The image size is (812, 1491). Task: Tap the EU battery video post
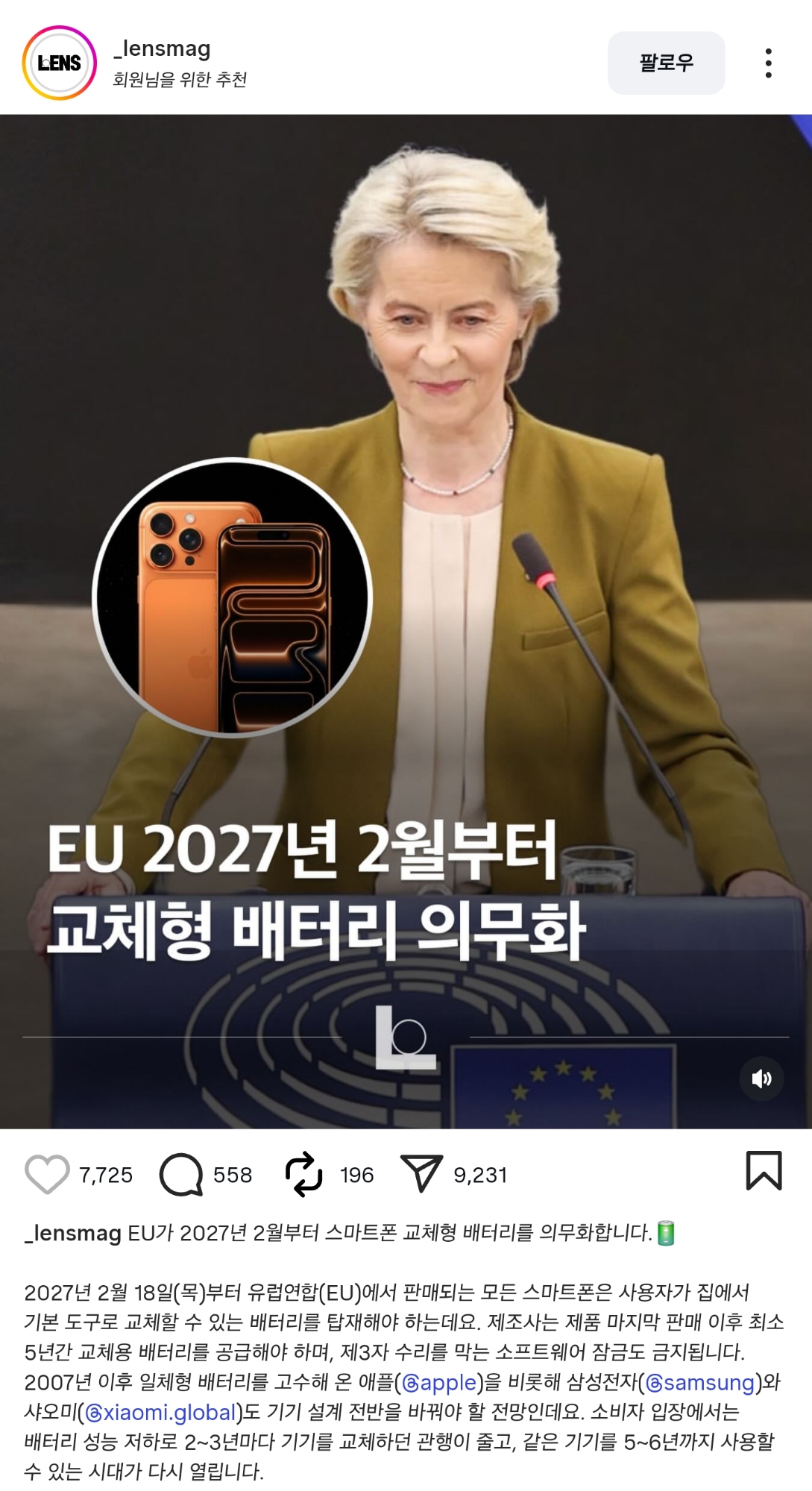coord(406,621)
